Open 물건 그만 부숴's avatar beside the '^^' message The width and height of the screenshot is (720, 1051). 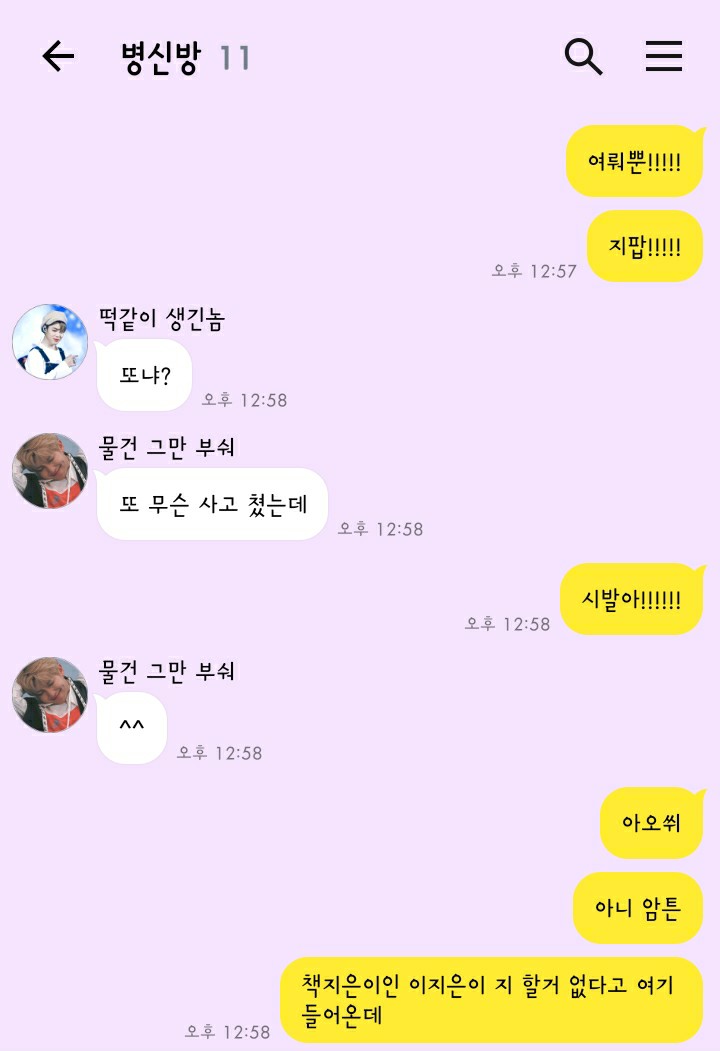tap(50, 695)
